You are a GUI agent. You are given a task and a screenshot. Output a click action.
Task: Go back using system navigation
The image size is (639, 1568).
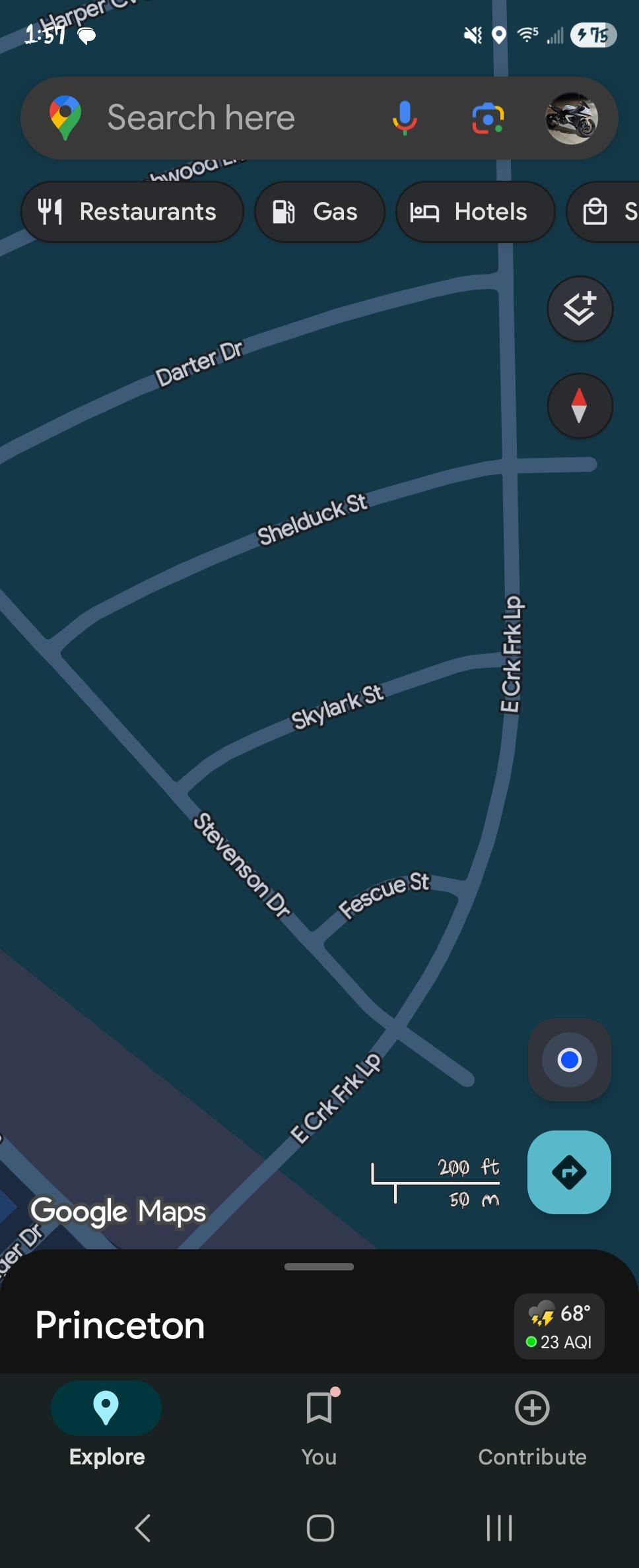pos(143,1528)
